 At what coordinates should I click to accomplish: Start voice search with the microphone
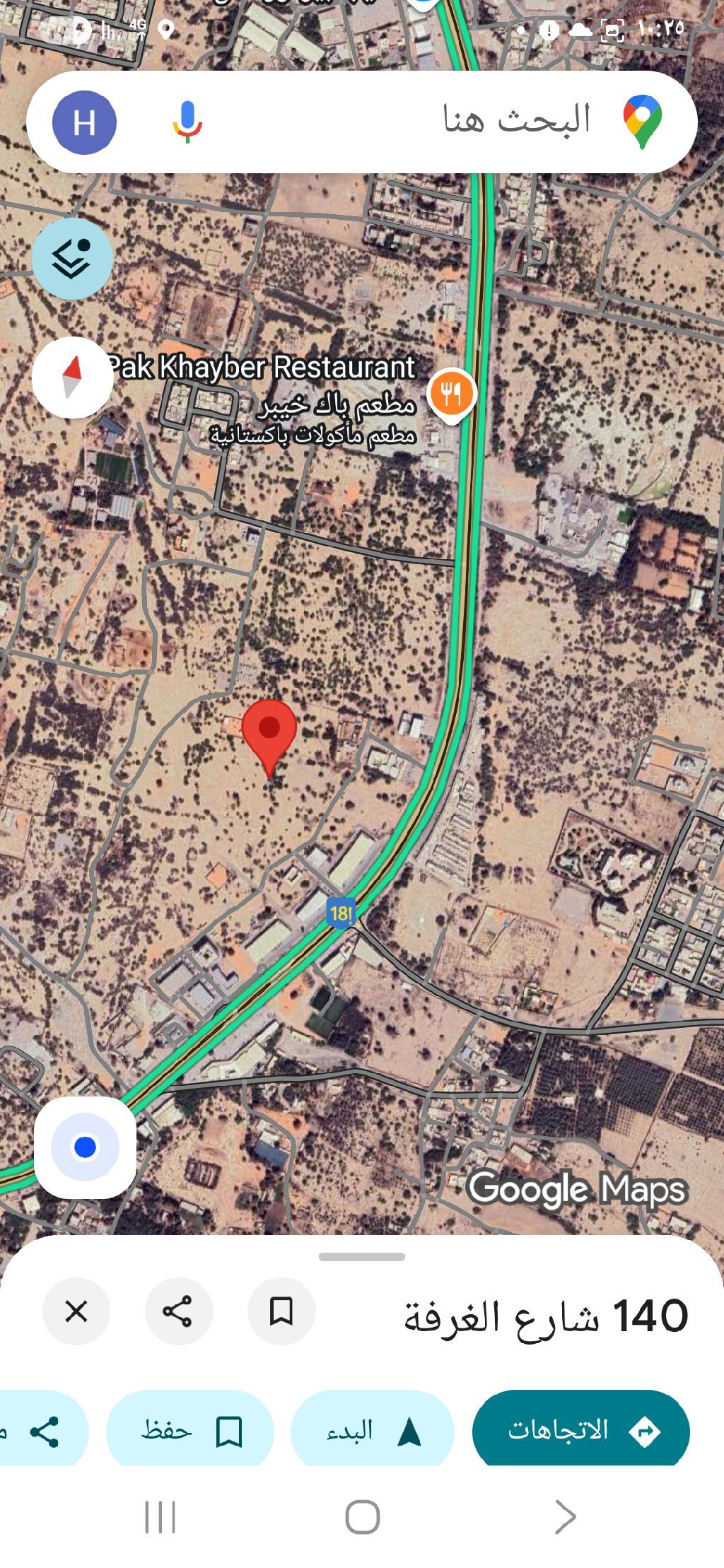pos(187,122)
